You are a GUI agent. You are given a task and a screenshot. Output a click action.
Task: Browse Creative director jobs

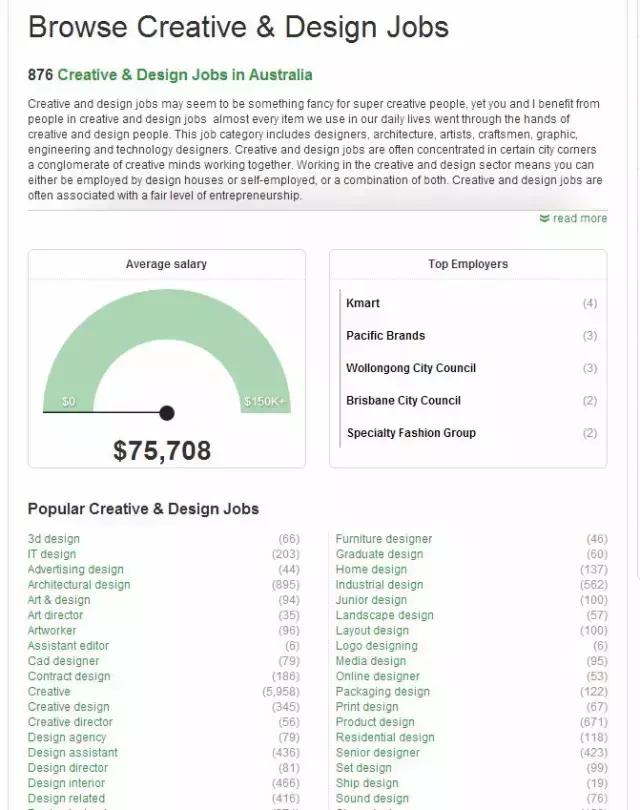click(69, 722)
